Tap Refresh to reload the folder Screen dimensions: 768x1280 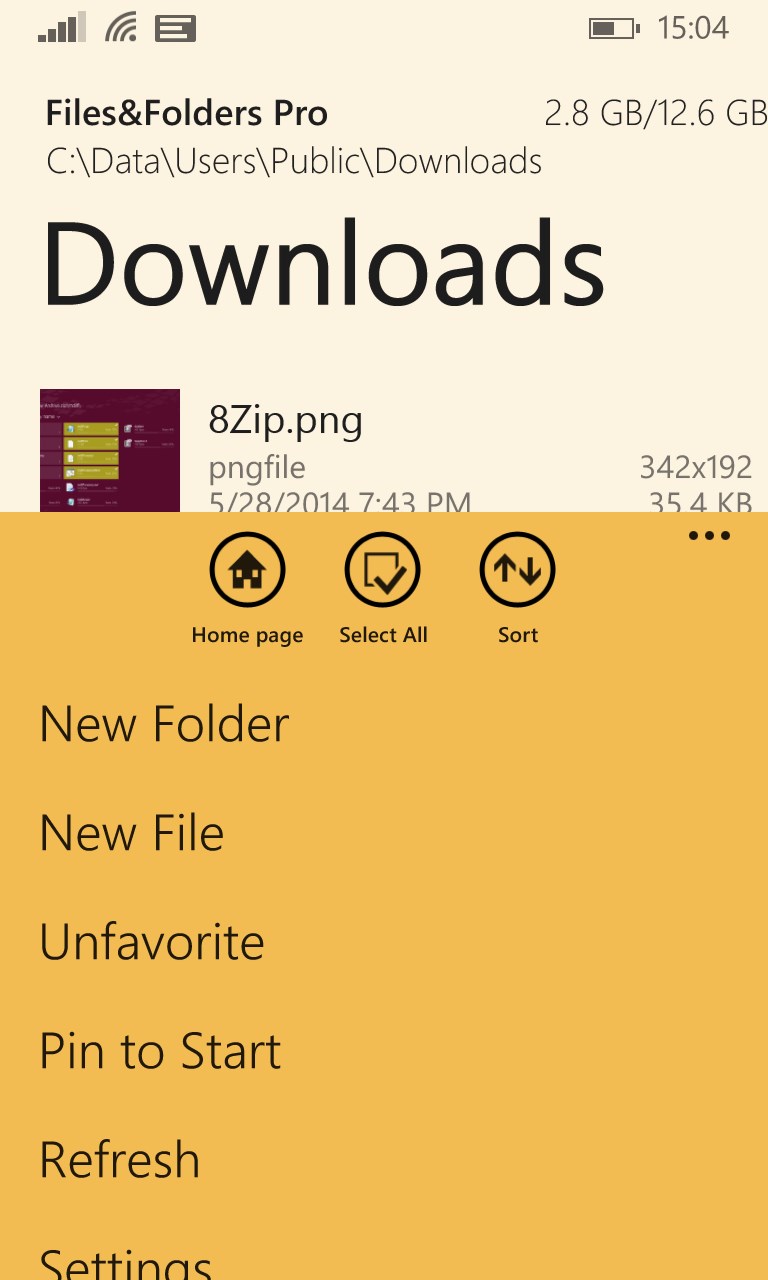[119, 1160]
